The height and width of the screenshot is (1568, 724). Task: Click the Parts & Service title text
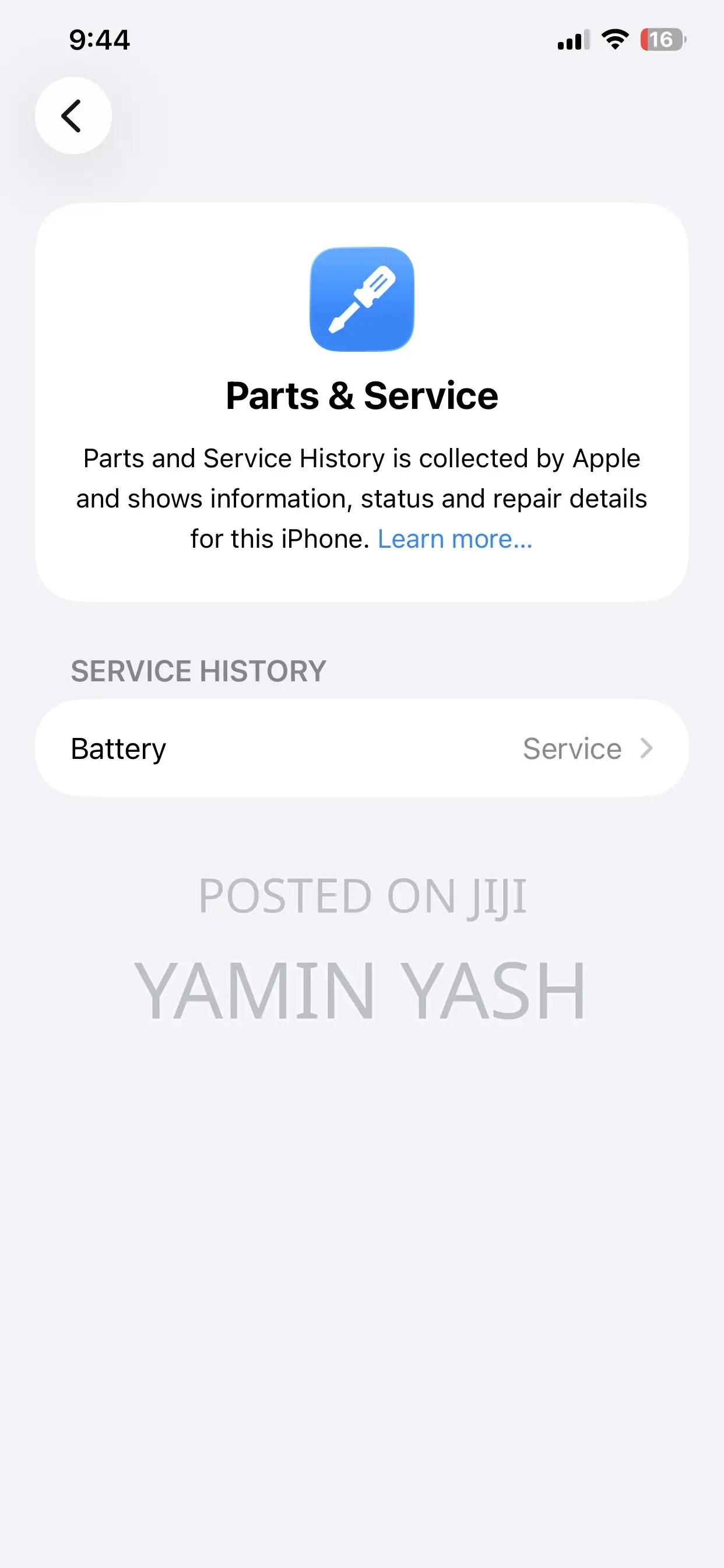click(x=361, y=395)
